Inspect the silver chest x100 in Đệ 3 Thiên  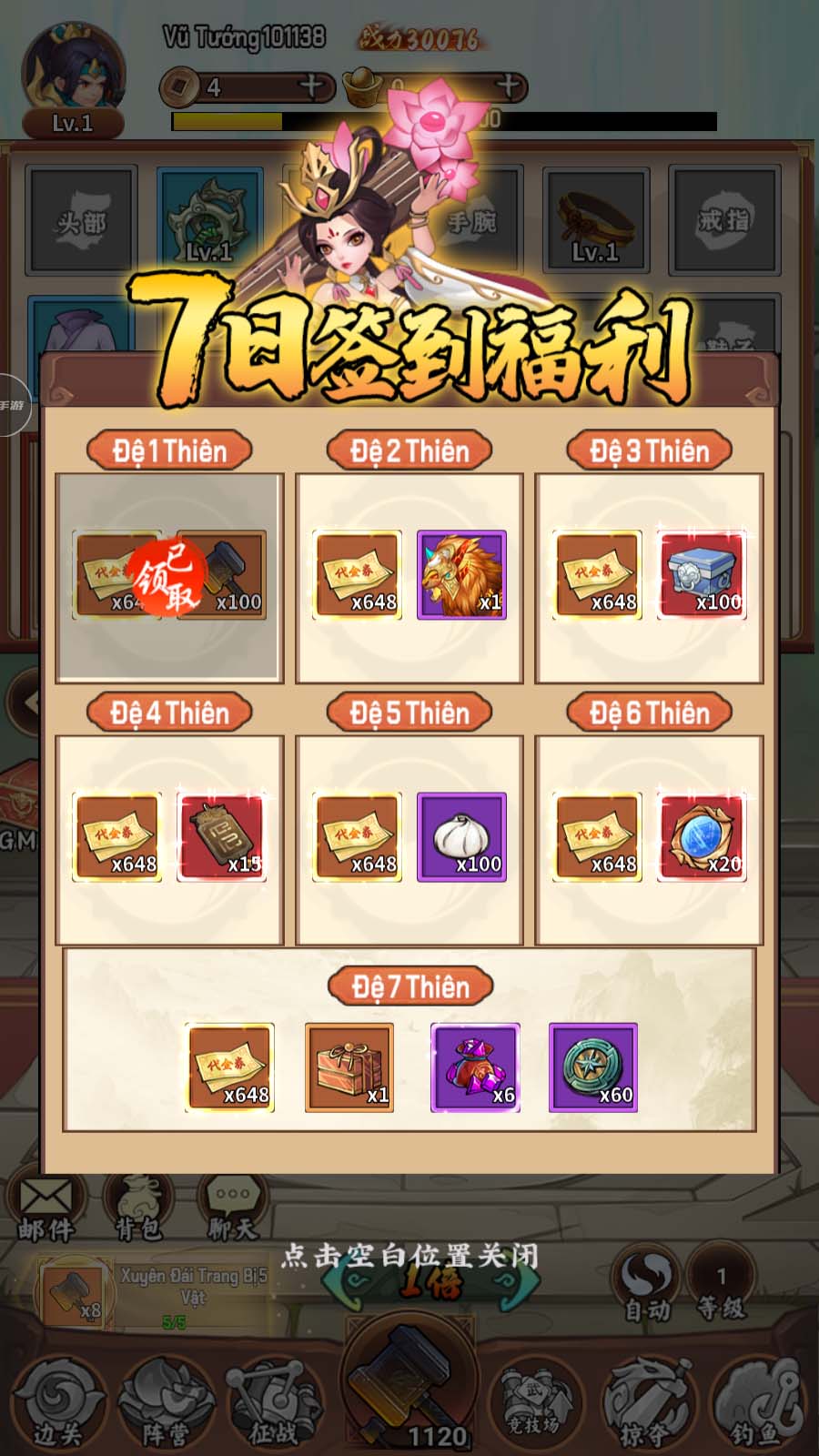[702, 575]
